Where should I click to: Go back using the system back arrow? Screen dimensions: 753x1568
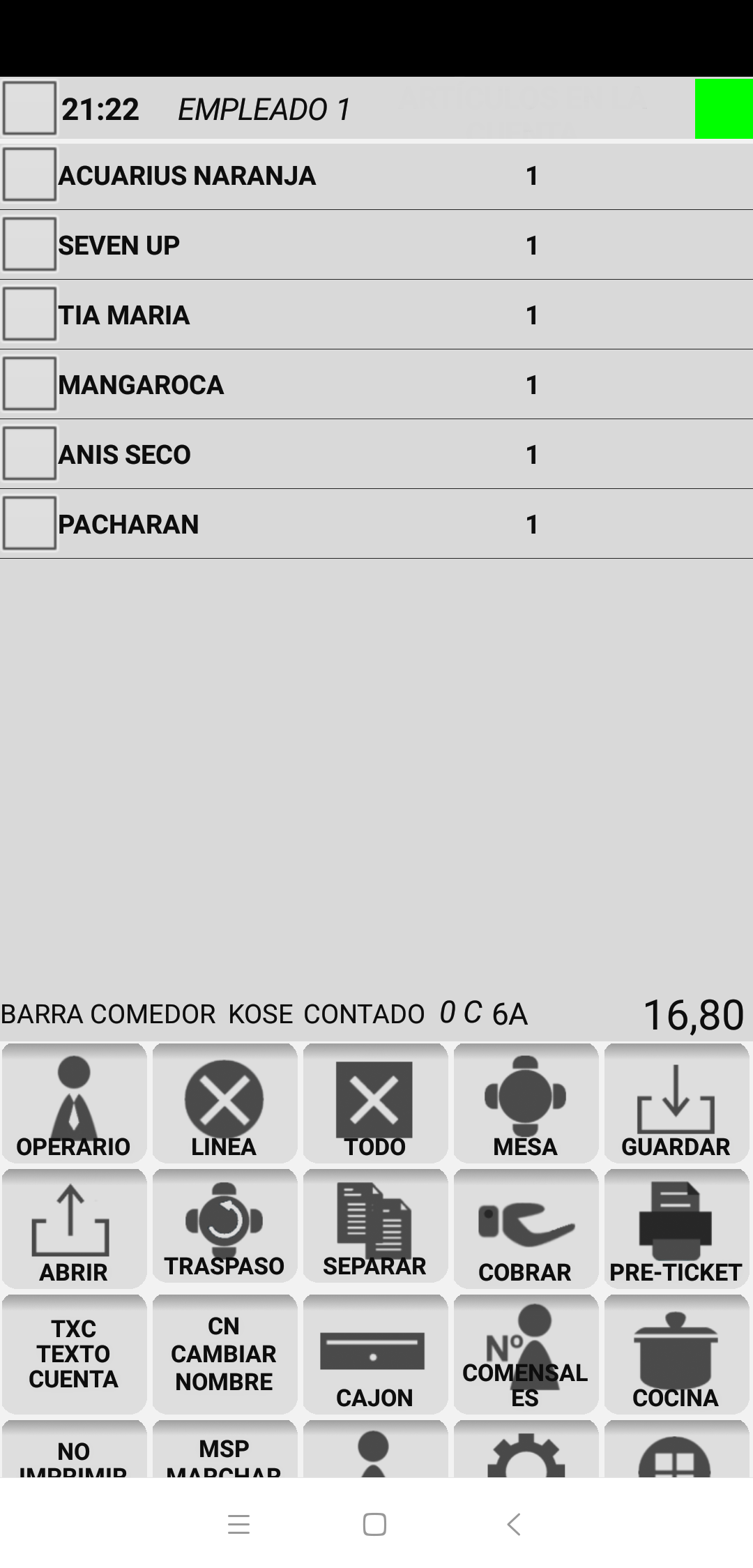[x=514, y=1524]
